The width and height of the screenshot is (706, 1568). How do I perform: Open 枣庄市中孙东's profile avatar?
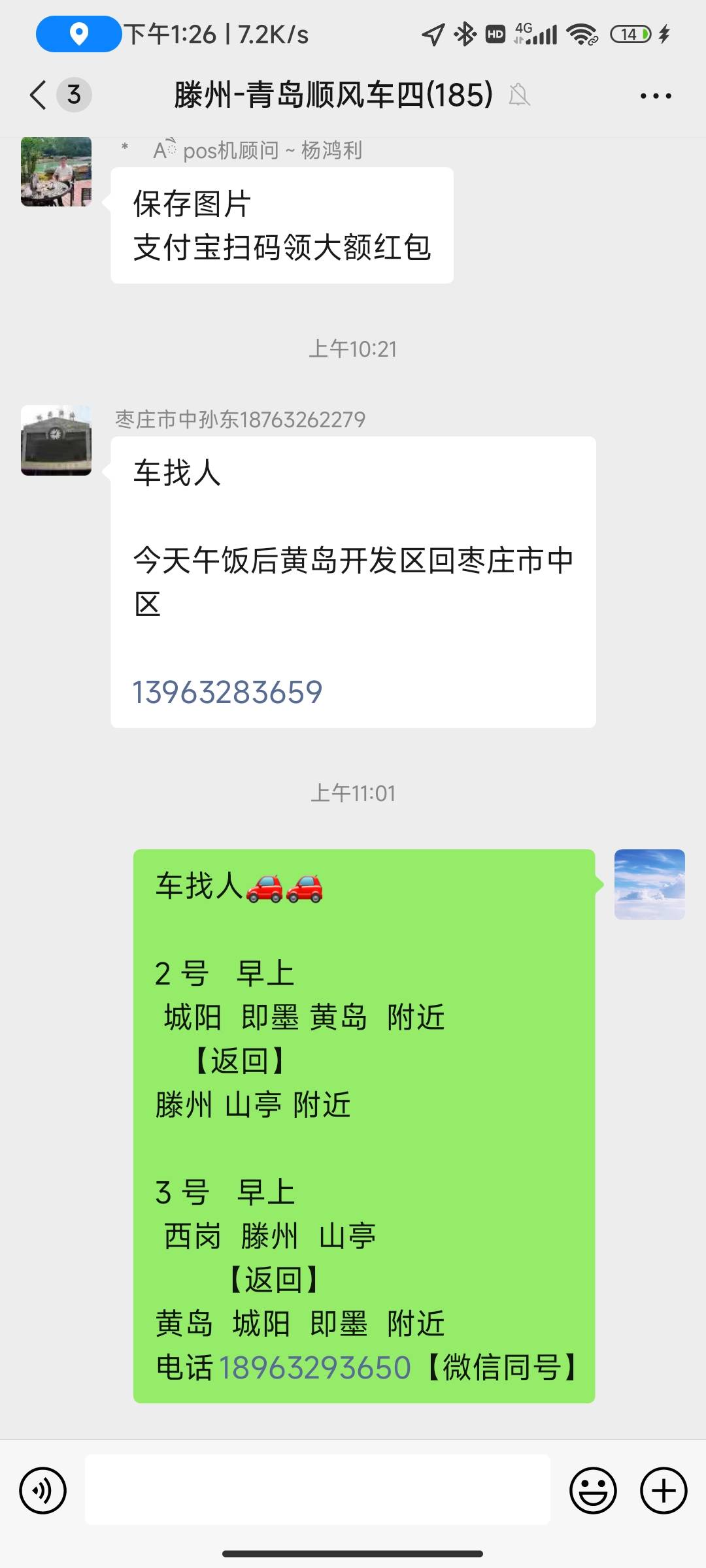tap(56, 440)
